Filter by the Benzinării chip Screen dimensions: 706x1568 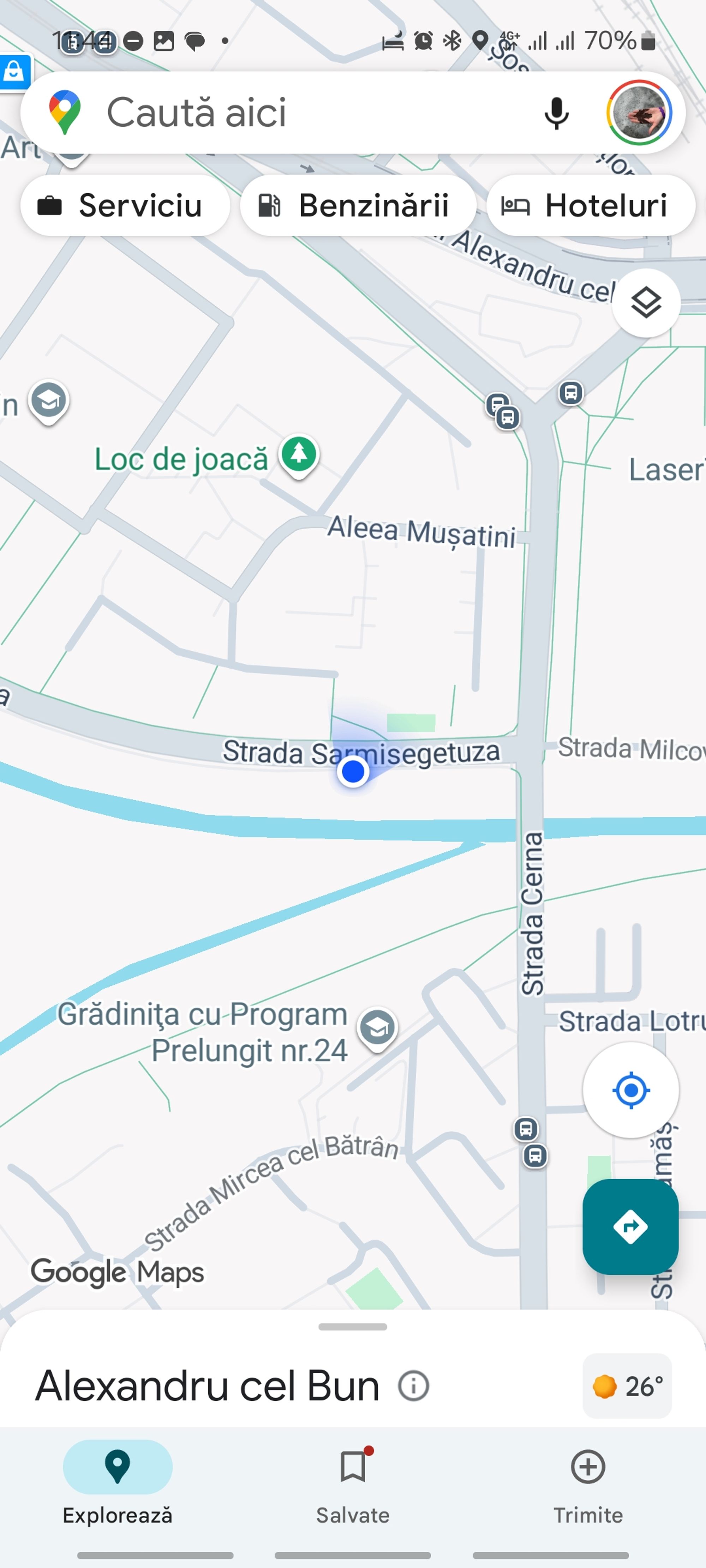[358, 206]
